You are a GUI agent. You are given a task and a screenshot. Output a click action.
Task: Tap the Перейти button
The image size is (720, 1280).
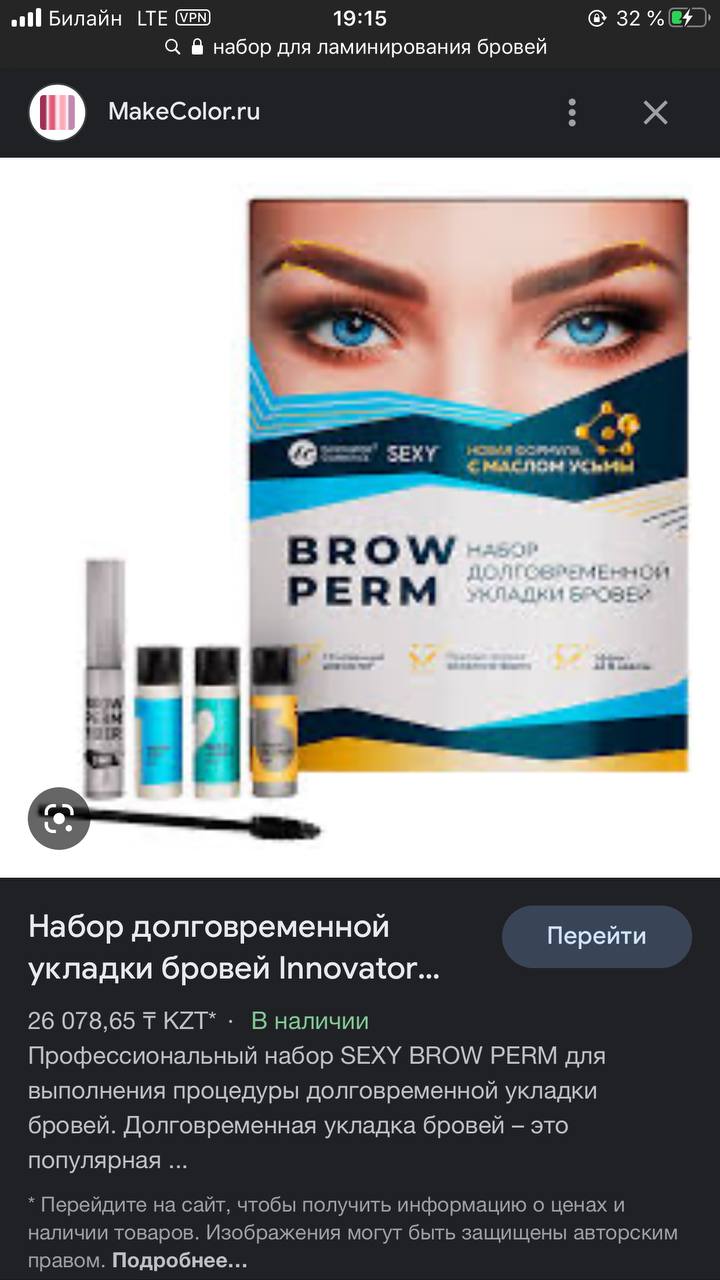[597, 937]
